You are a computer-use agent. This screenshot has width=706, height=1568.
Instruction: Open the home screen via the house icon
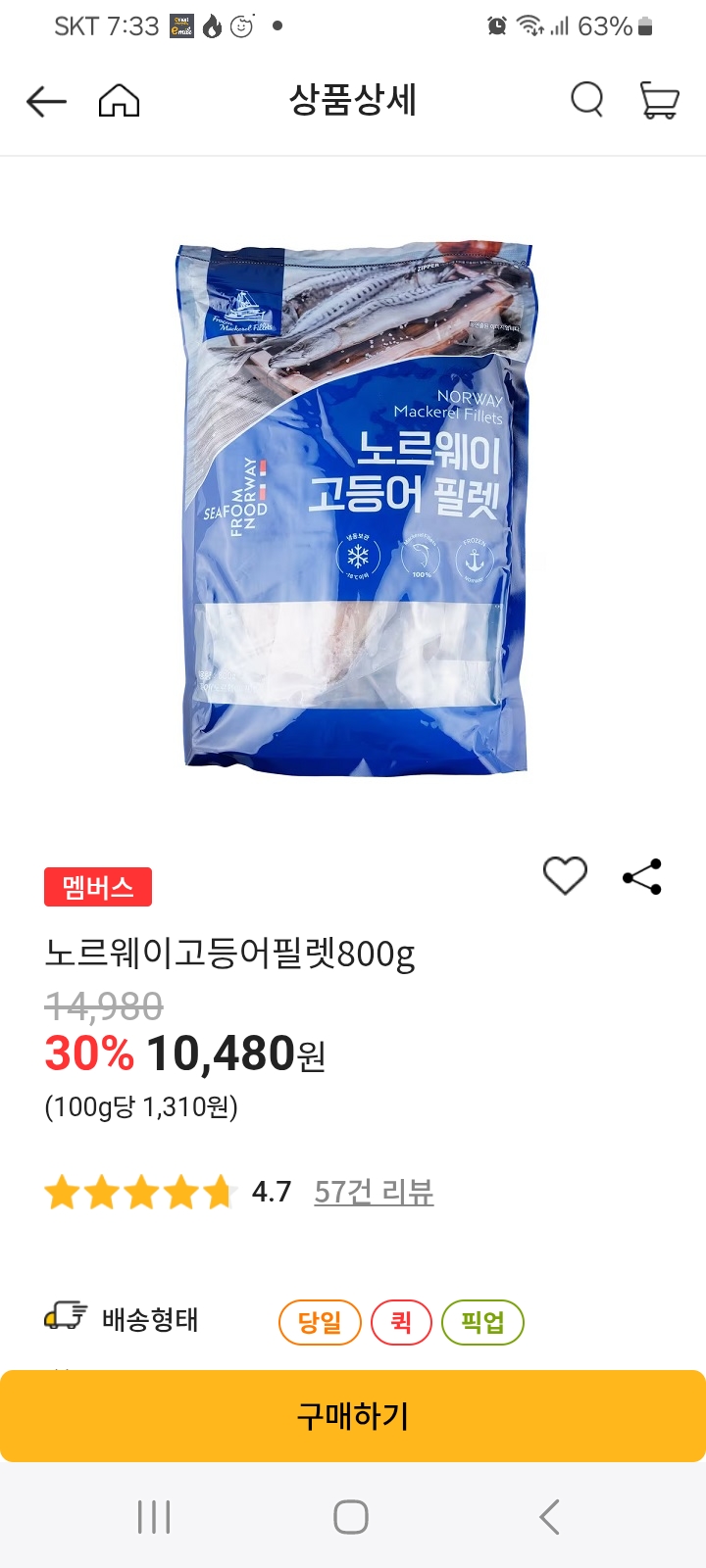click(x=118, y=101)
